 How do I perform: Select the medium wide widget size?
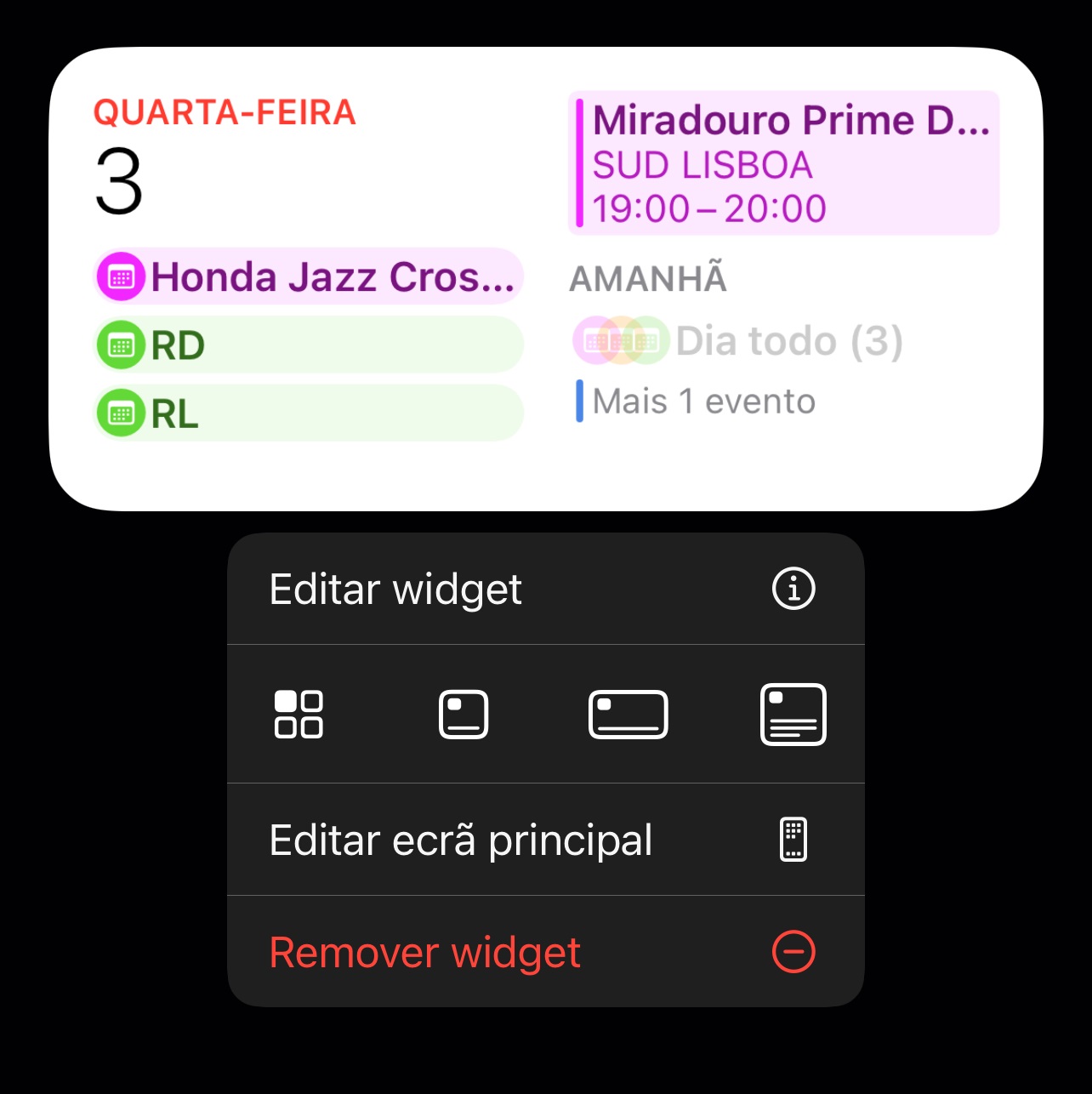(628, 714)
